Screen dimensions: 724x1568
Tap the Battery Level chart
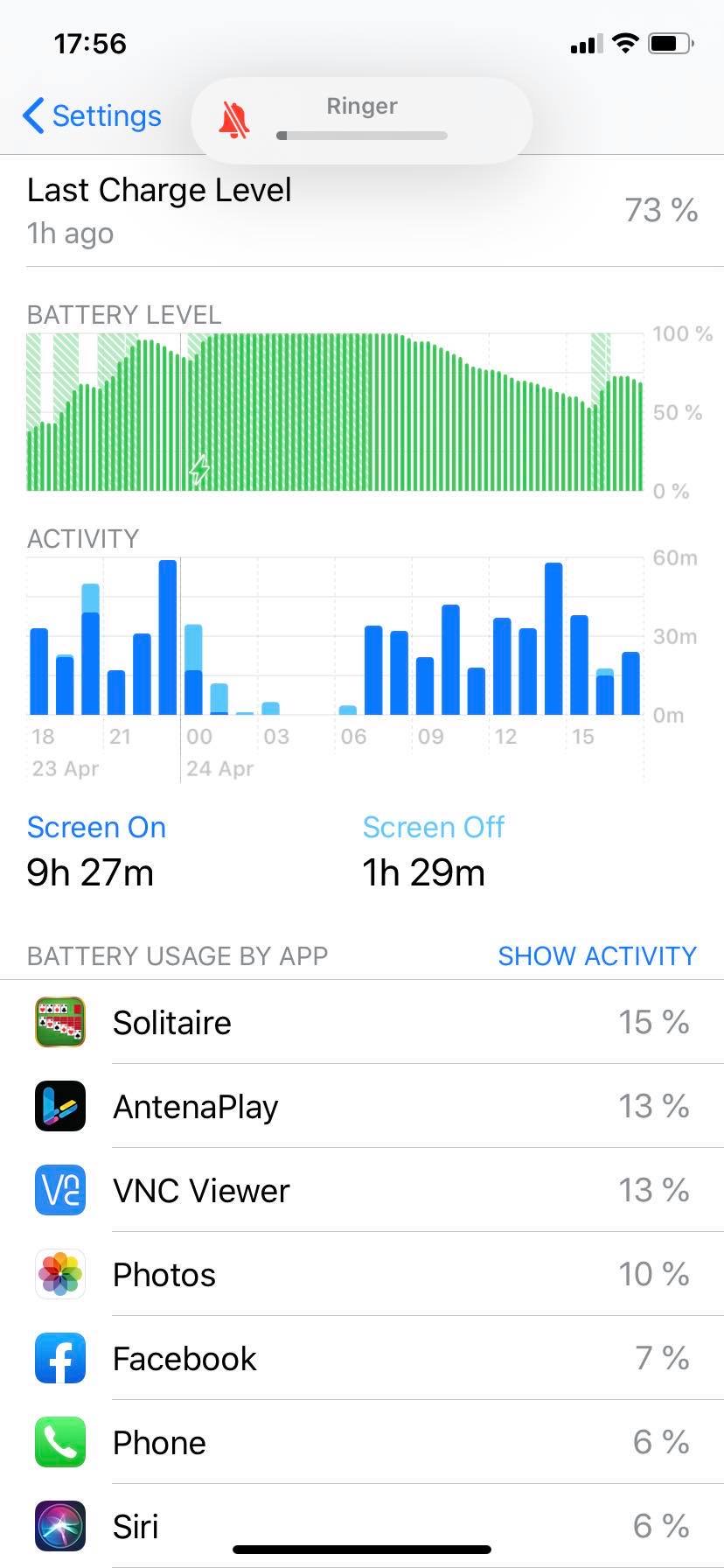coord(335,411)
